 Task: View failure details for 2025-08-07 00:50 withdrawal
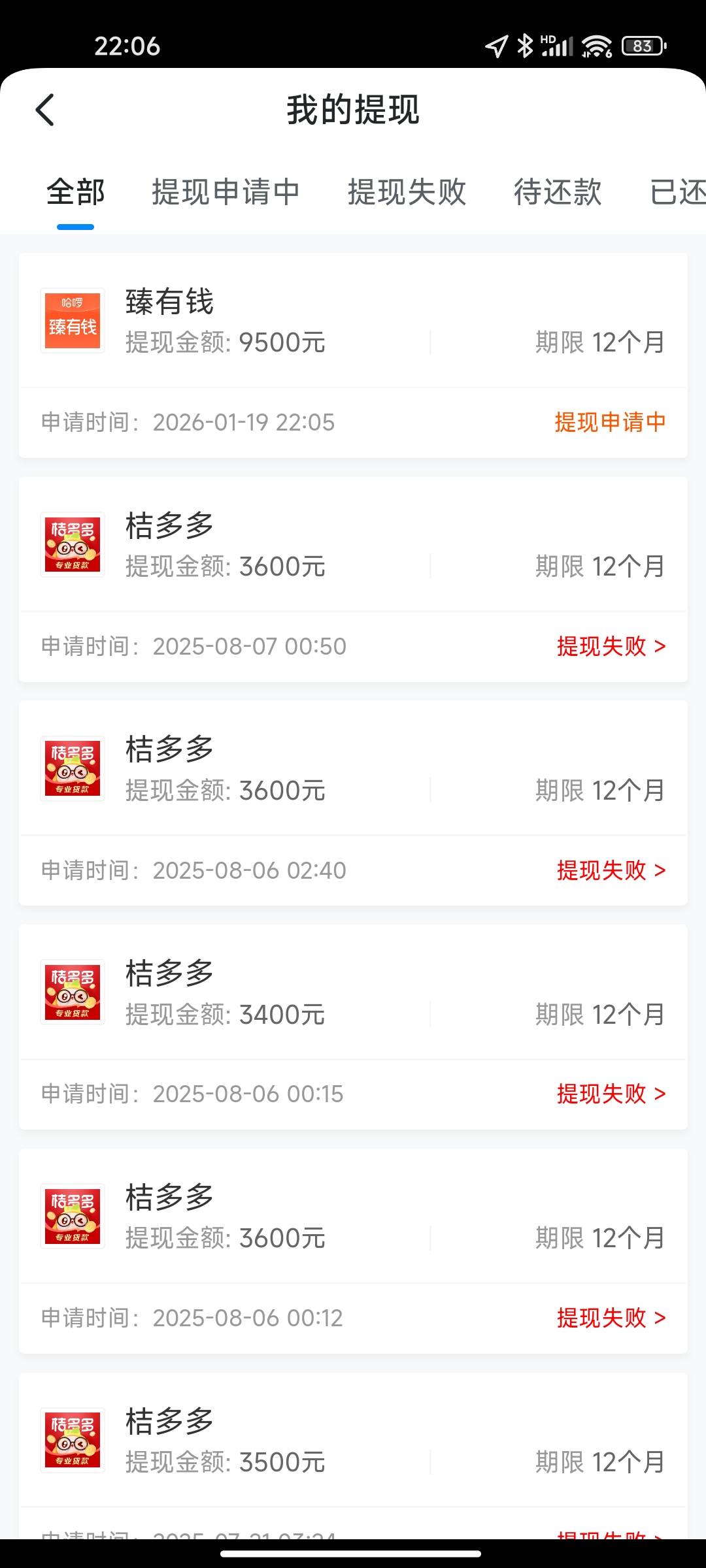[611, 646]
